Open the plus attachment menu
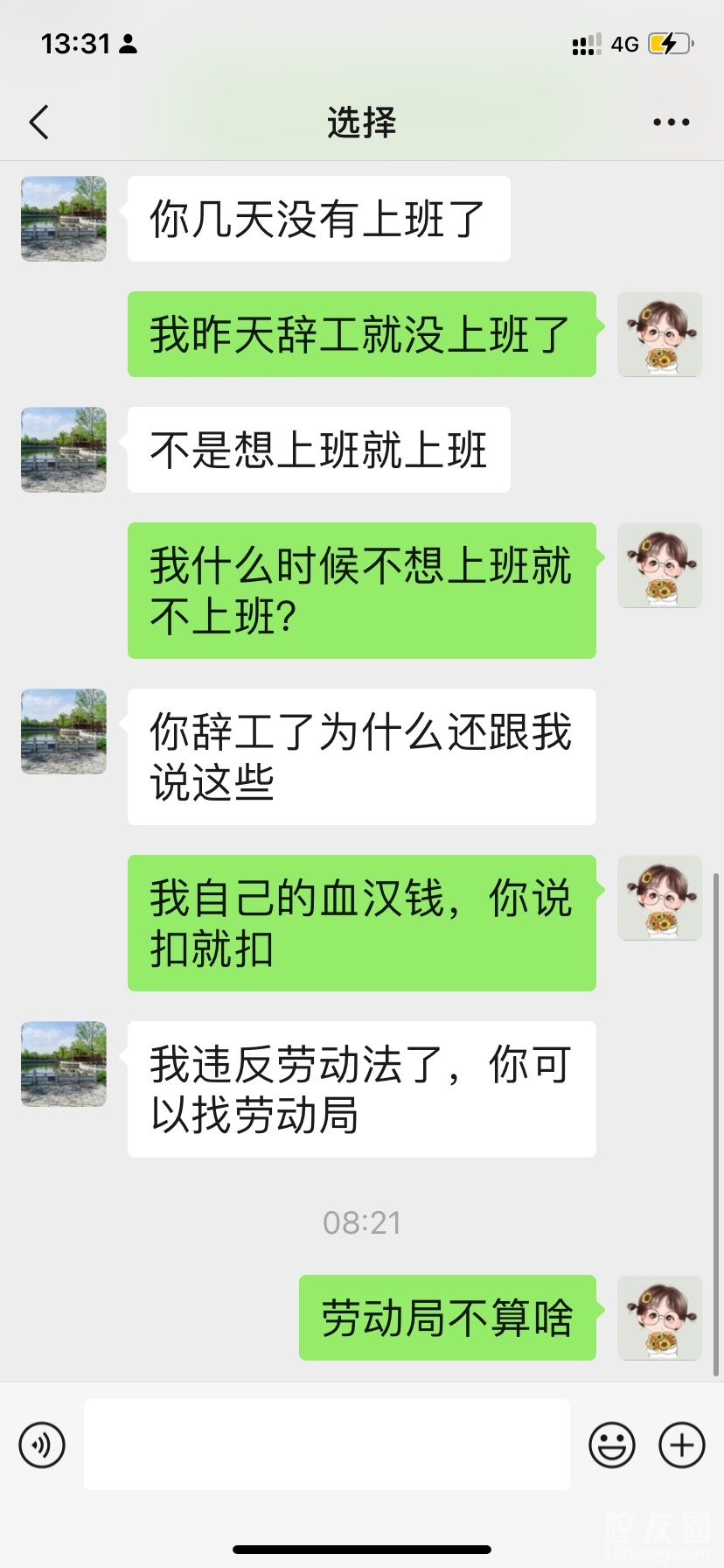This screenshot has height=1568, width=724. (681, 1445)
